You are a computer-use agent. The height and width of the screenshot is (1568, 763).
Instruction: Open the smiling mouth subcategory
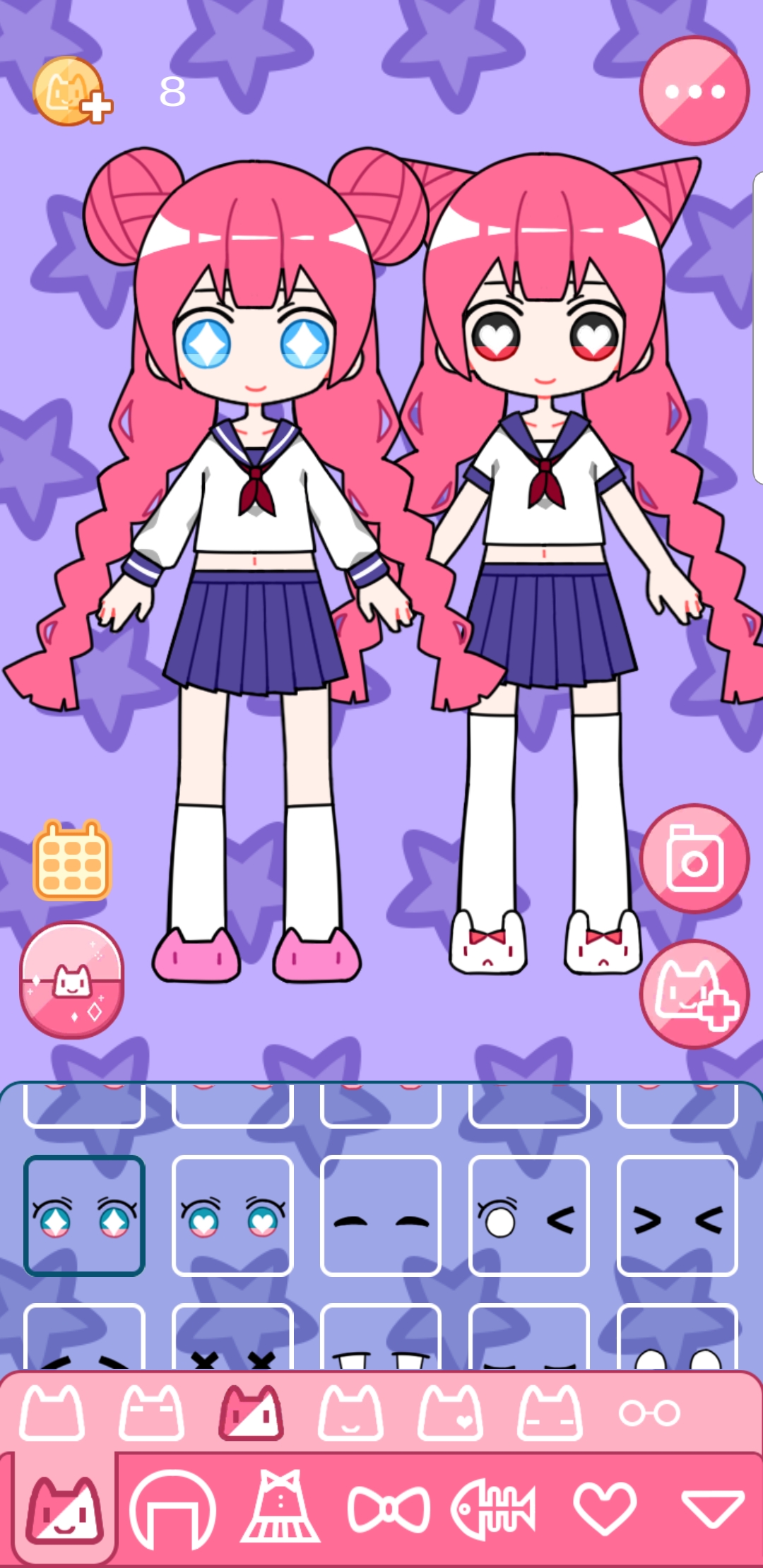pos(351,1413)
